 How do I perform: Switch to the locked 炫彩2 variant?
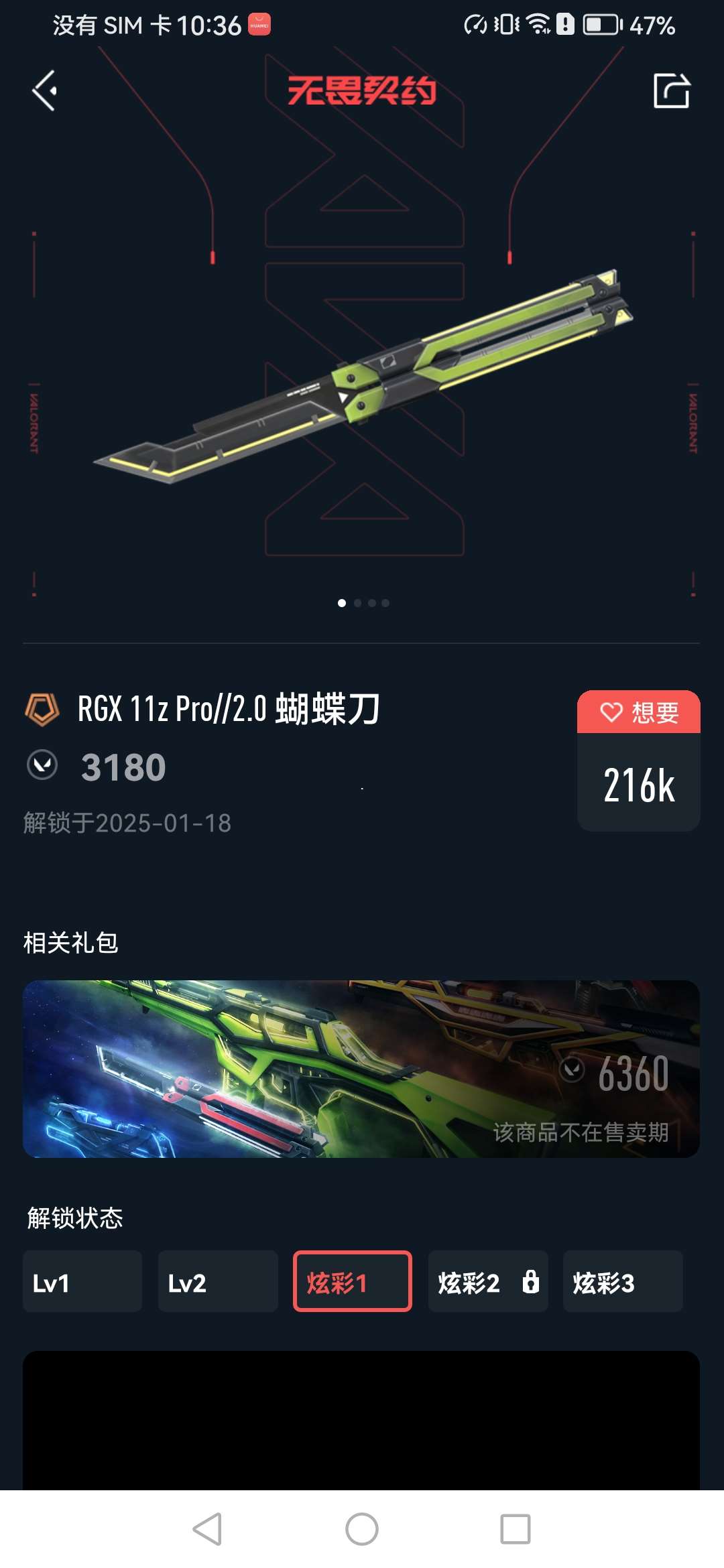coord(488,1281)
